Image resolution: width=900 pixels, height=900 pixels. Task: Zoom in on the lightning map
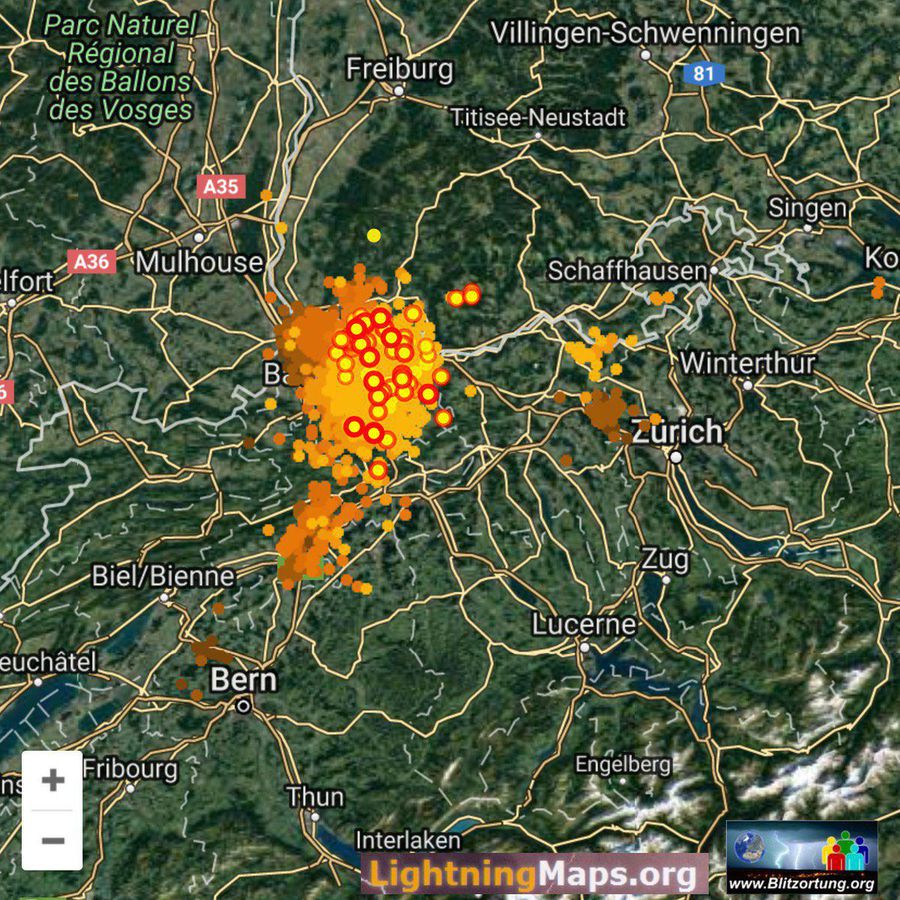pyautogui.click(x=52, y=780)
